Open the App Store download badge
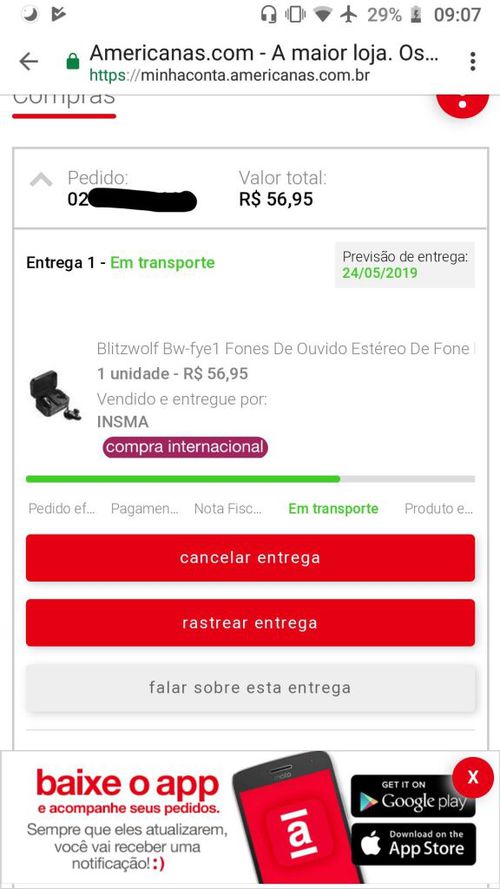The image size is (500, 889). pos(413,844)
